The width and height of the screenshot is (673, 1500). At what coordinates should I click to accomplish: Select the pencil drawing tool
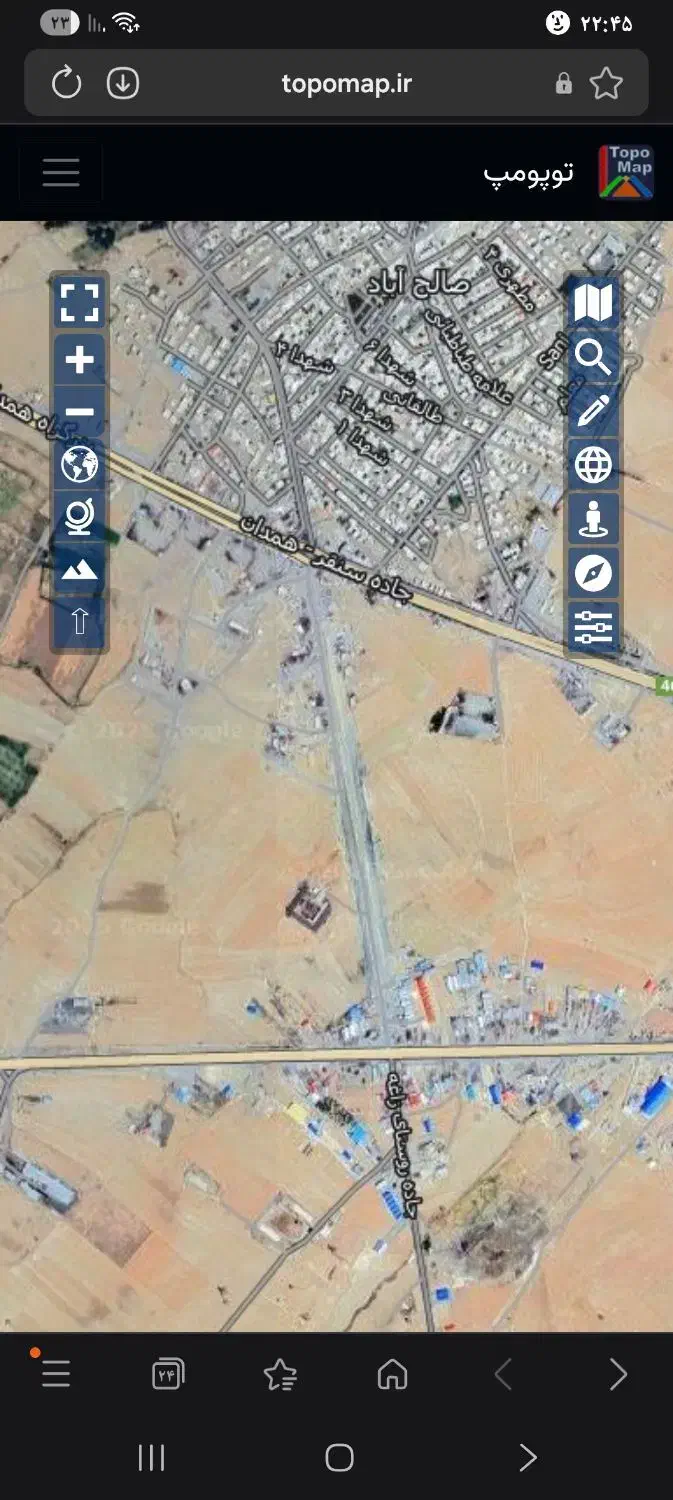(x=593, y=410)
